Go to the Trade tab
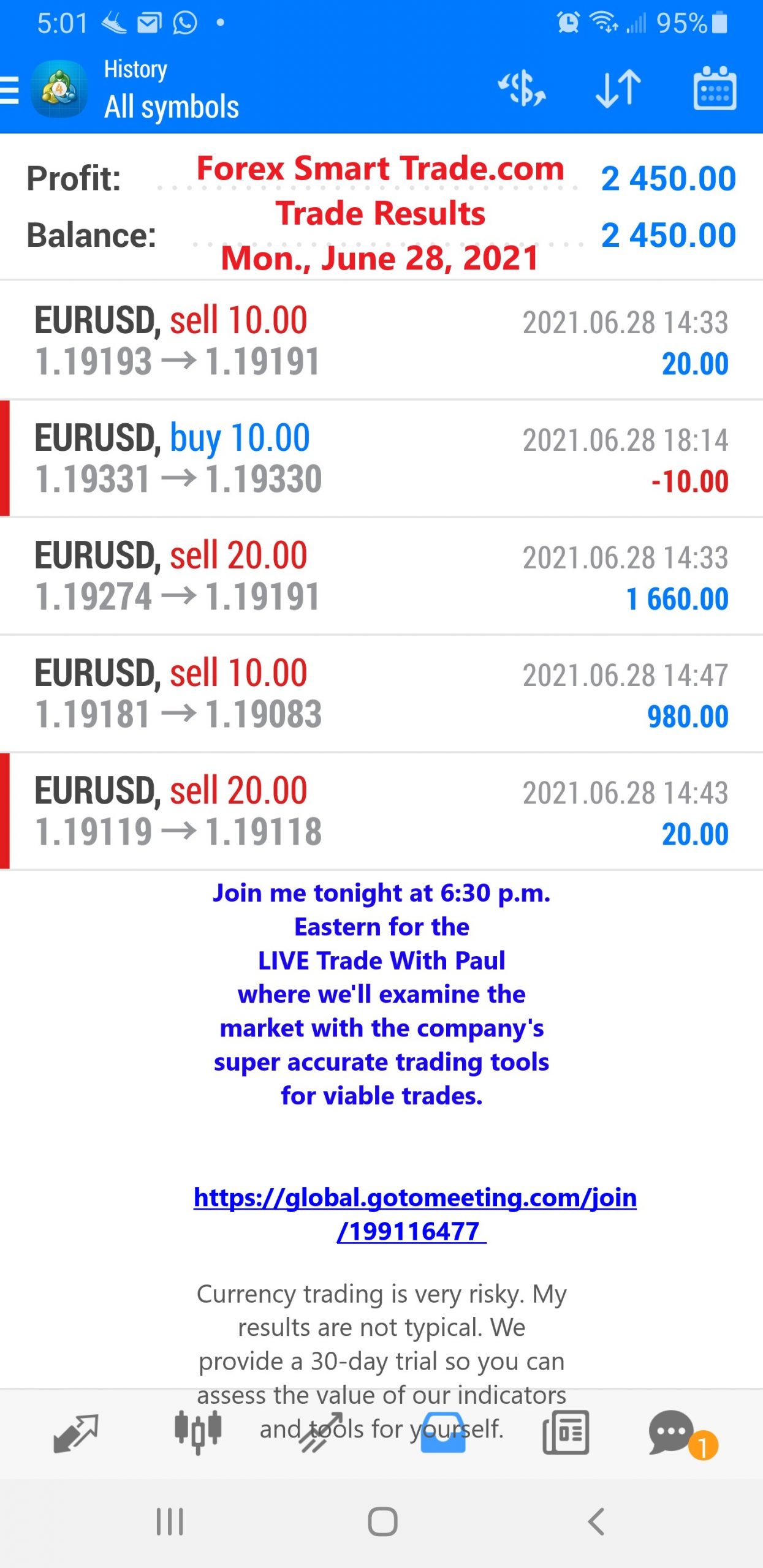 (321, 1433)
